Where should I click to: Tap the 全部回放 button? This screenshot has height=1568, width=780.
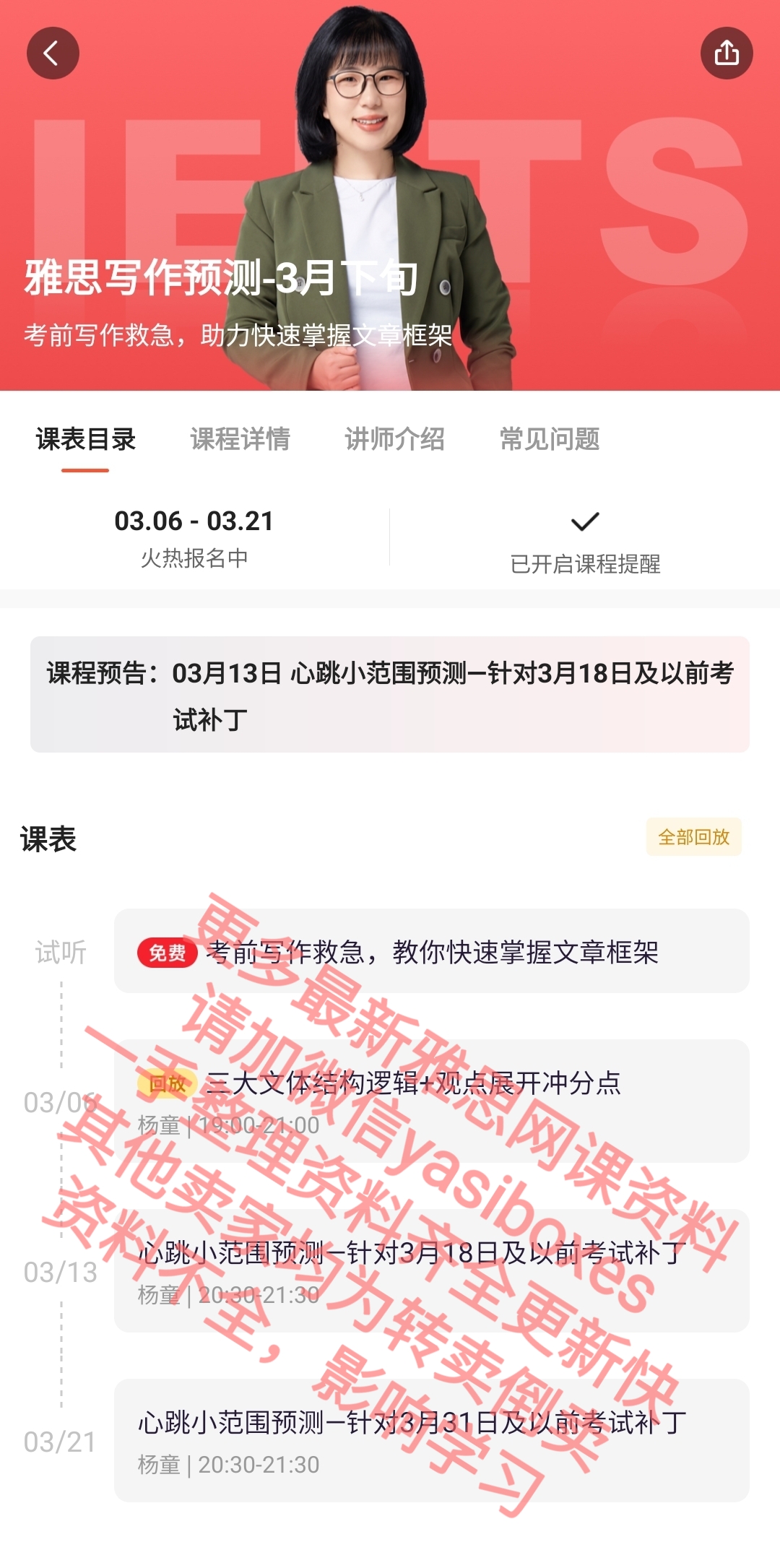694,837
